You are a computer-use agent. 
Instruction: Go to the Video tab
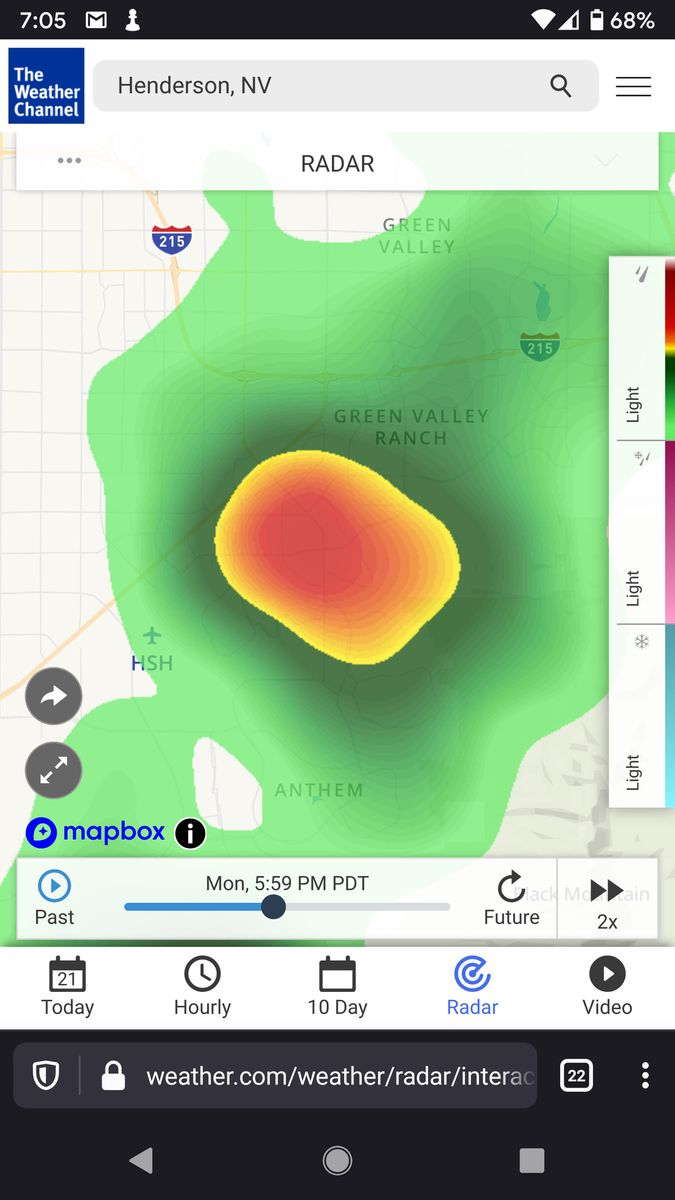pyautogui.click(x=607, y=986)
